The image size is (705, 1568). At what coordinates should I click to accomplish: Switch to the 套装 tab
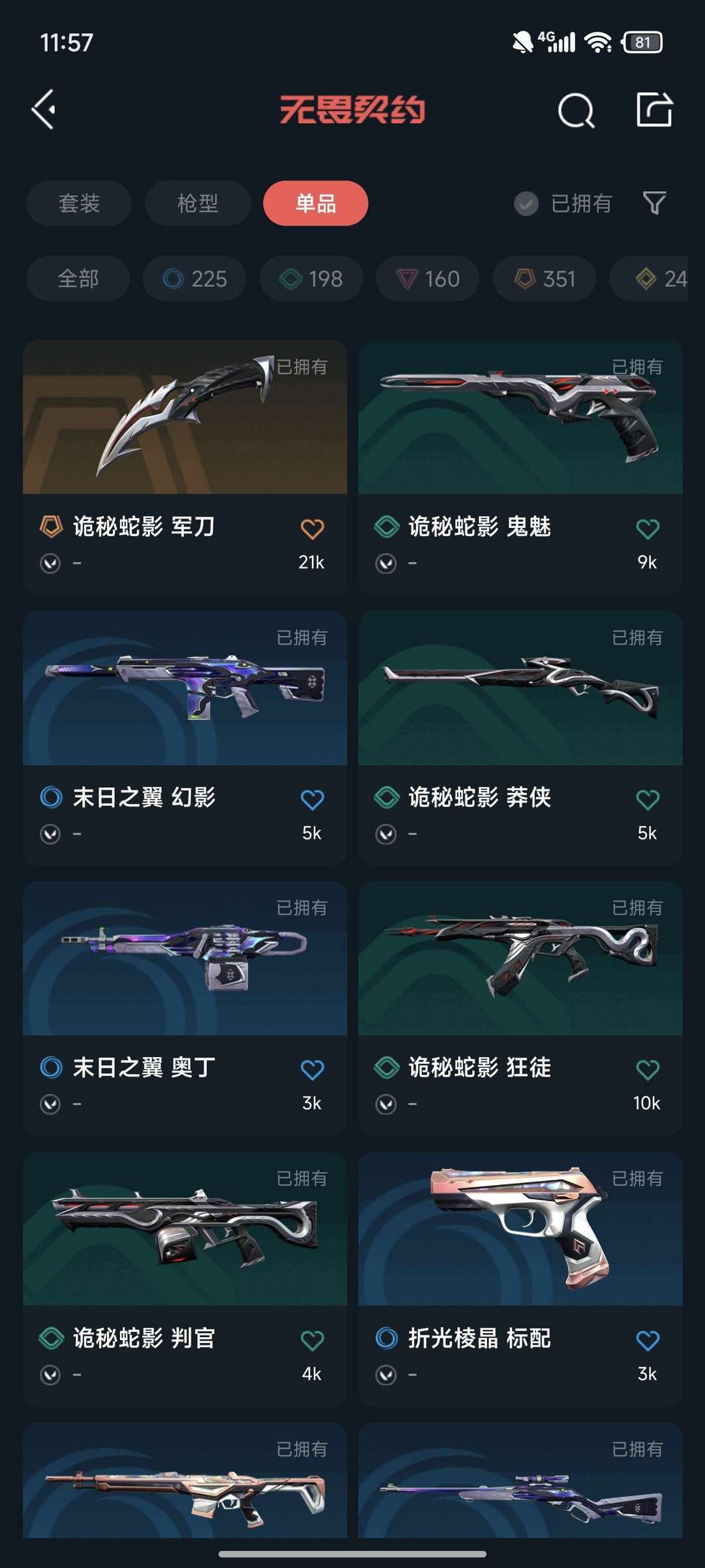click(x=78, y=203)
